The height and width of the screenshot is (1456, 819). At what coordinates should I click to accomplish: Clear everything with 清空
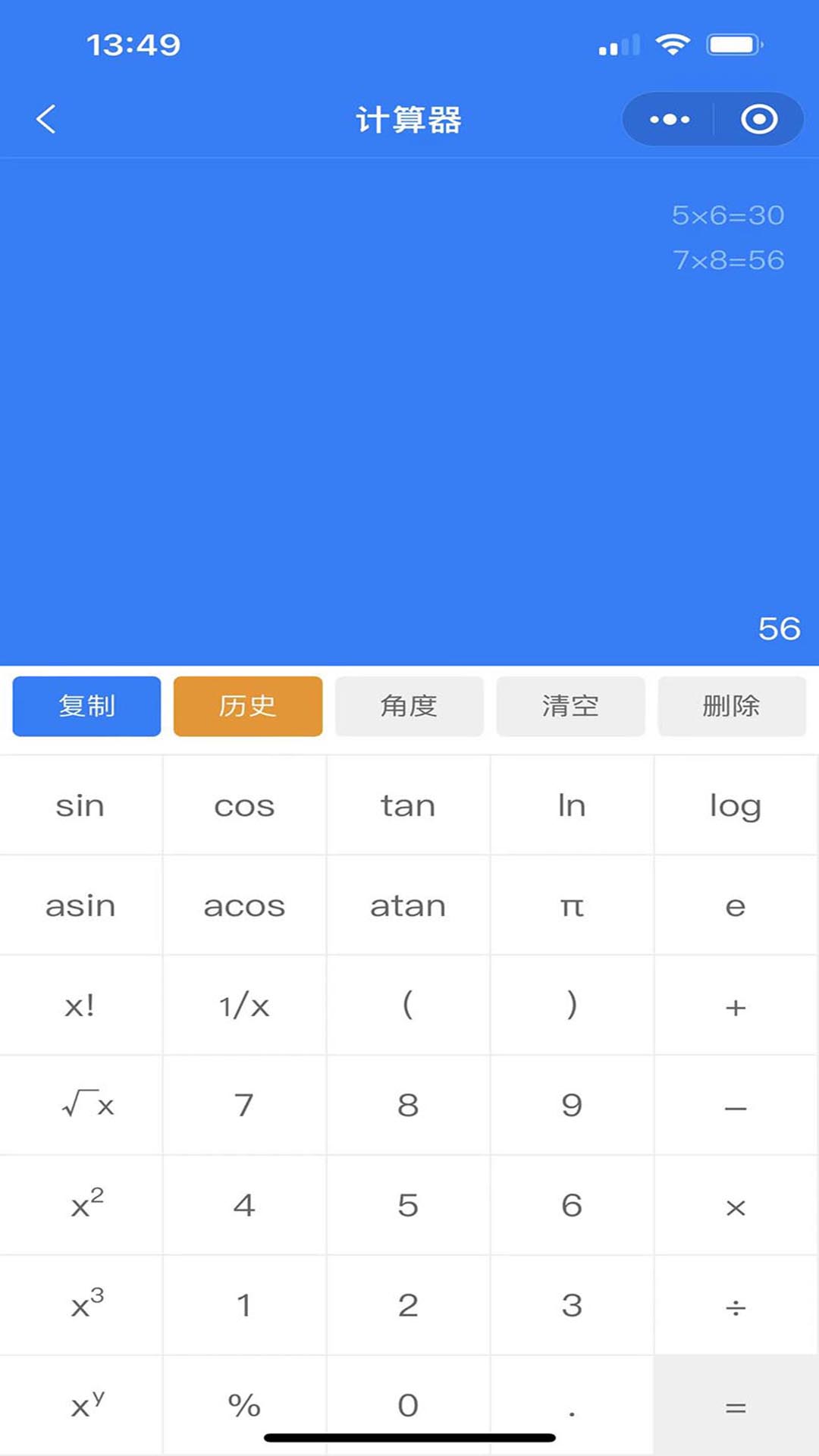(x=570, y=706)
